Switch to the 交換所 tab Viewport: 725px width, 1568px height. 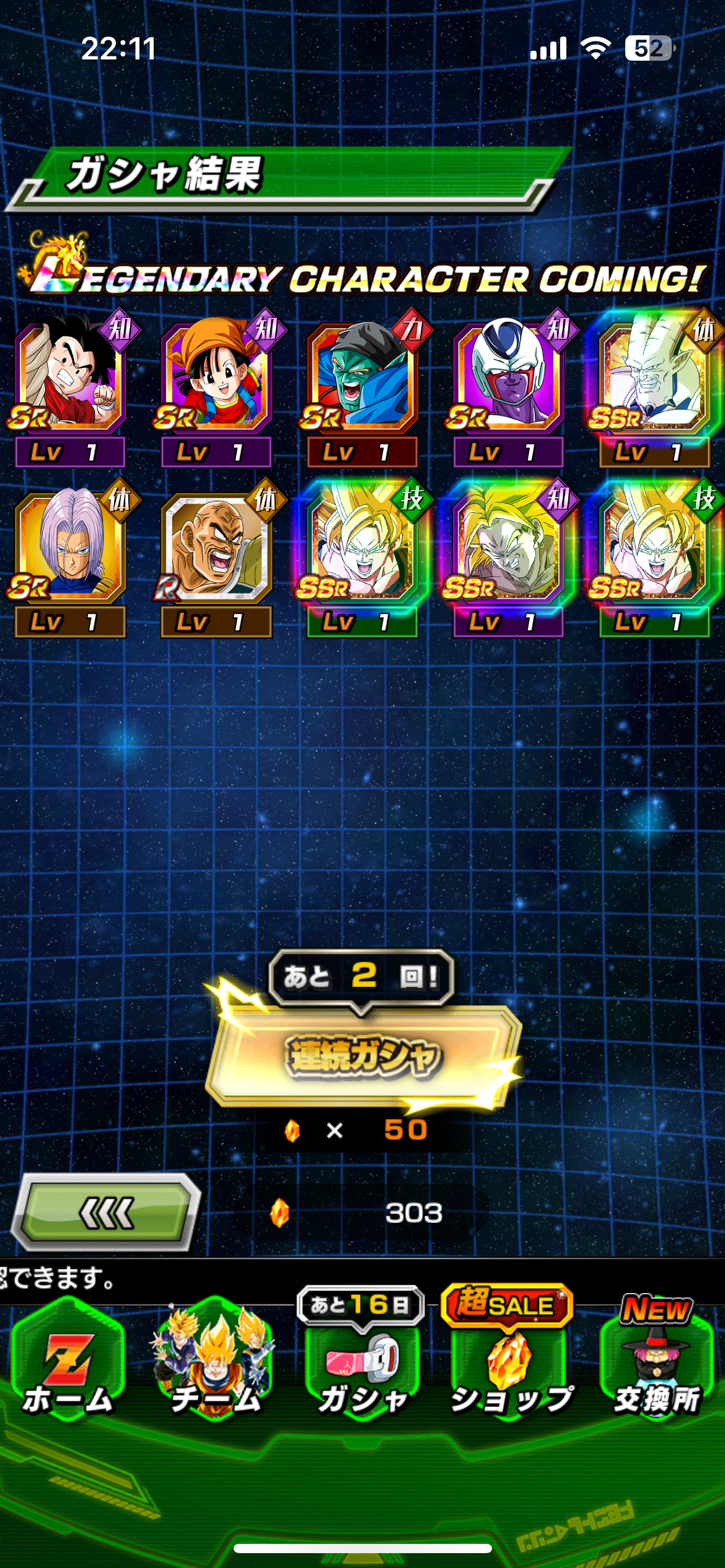point(657,1361)
